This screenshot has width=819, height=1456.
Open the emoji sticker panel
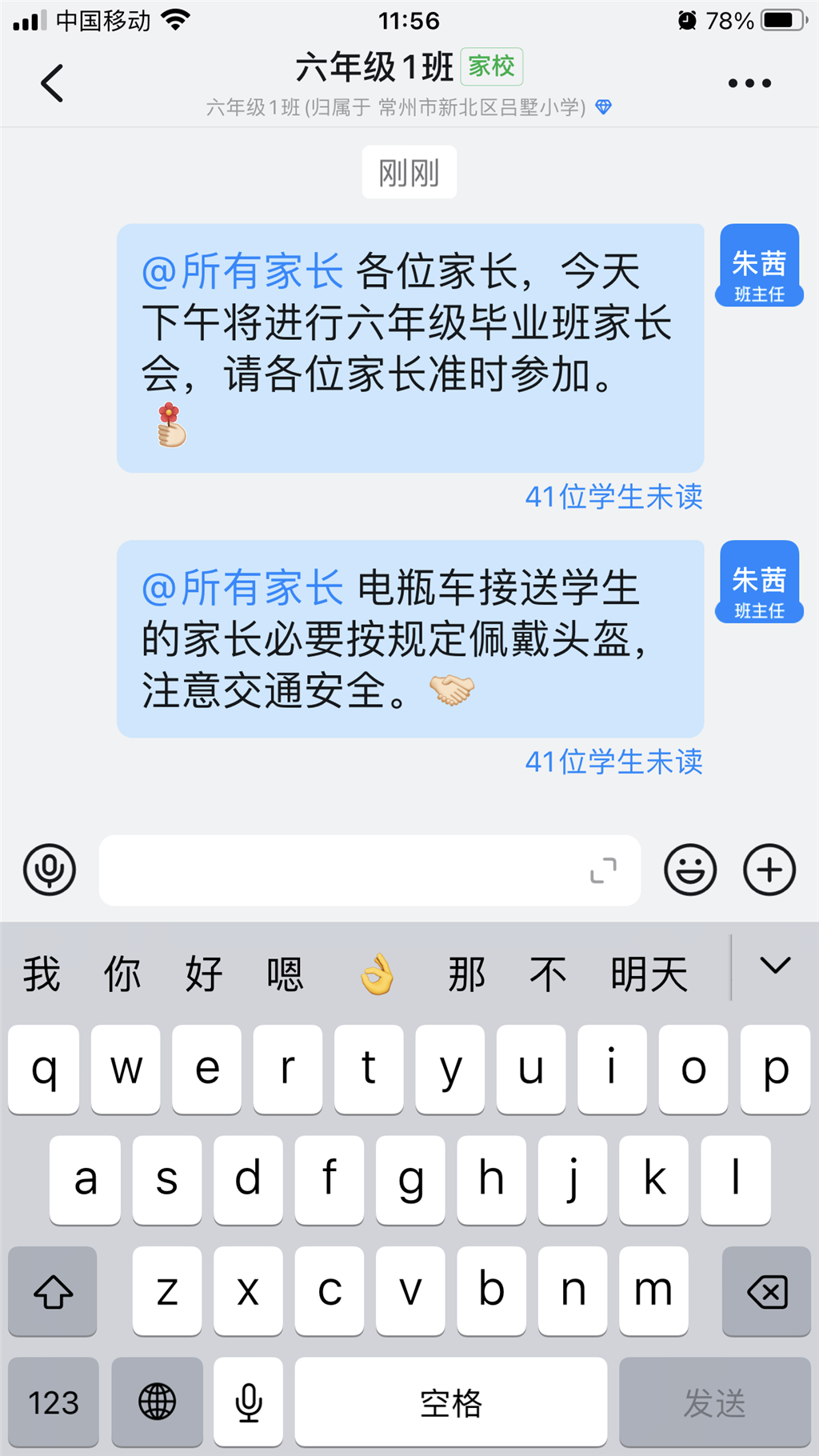coord(690,870)
